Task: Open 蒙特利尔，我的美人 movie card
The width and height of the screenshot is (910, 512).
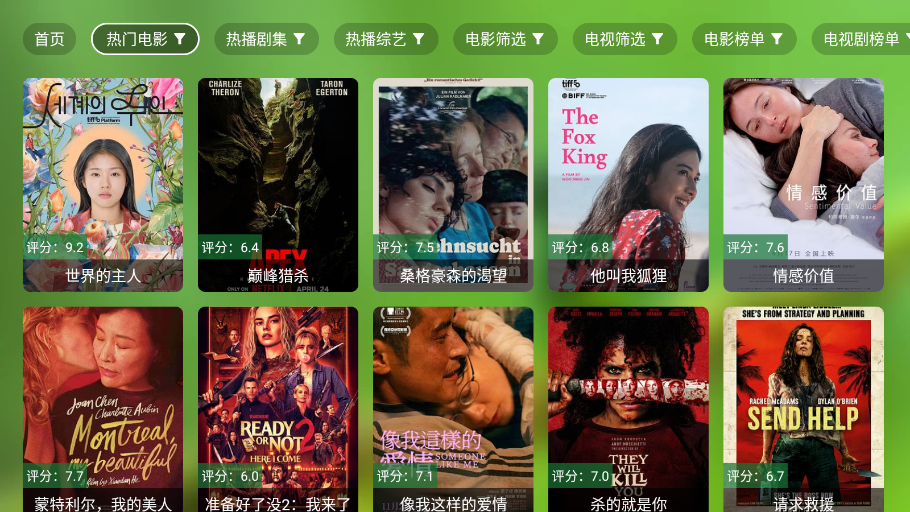Action: coord(103,408)
